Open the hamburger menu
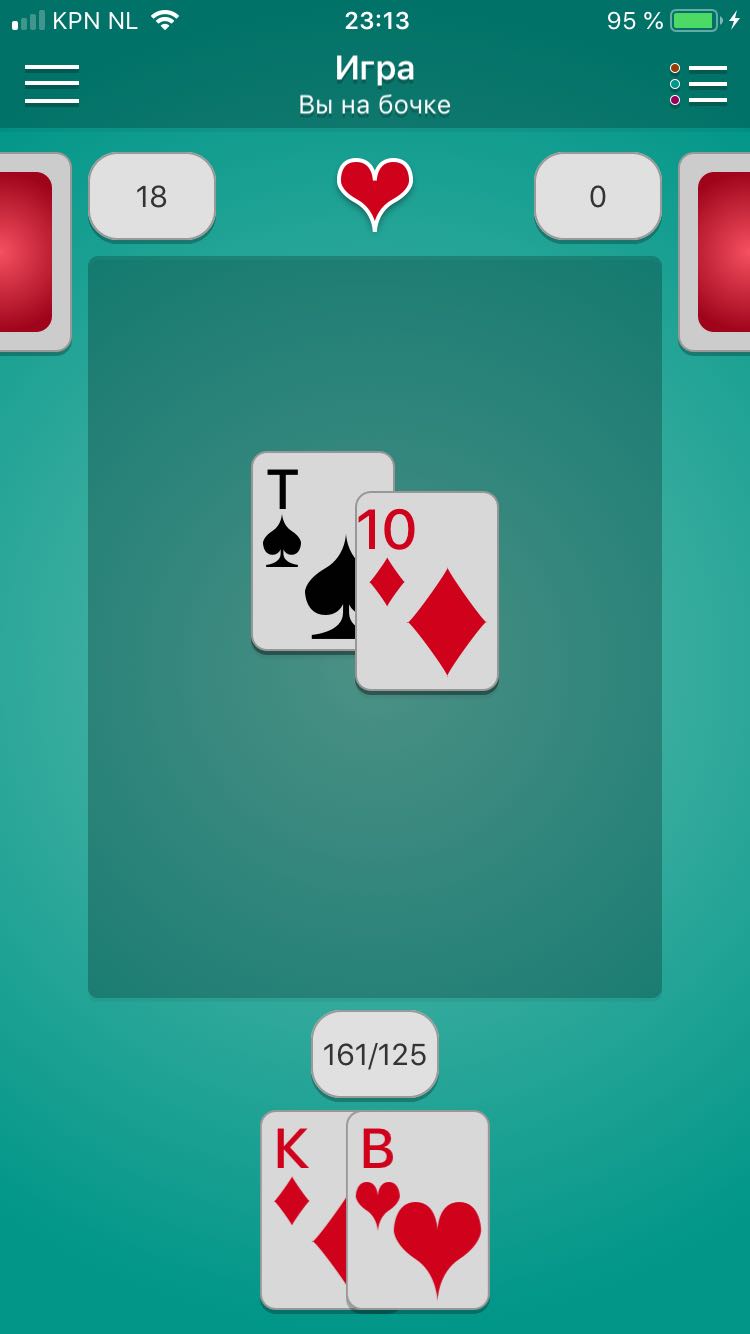750x1334 pixels. (x=52, y=84)
